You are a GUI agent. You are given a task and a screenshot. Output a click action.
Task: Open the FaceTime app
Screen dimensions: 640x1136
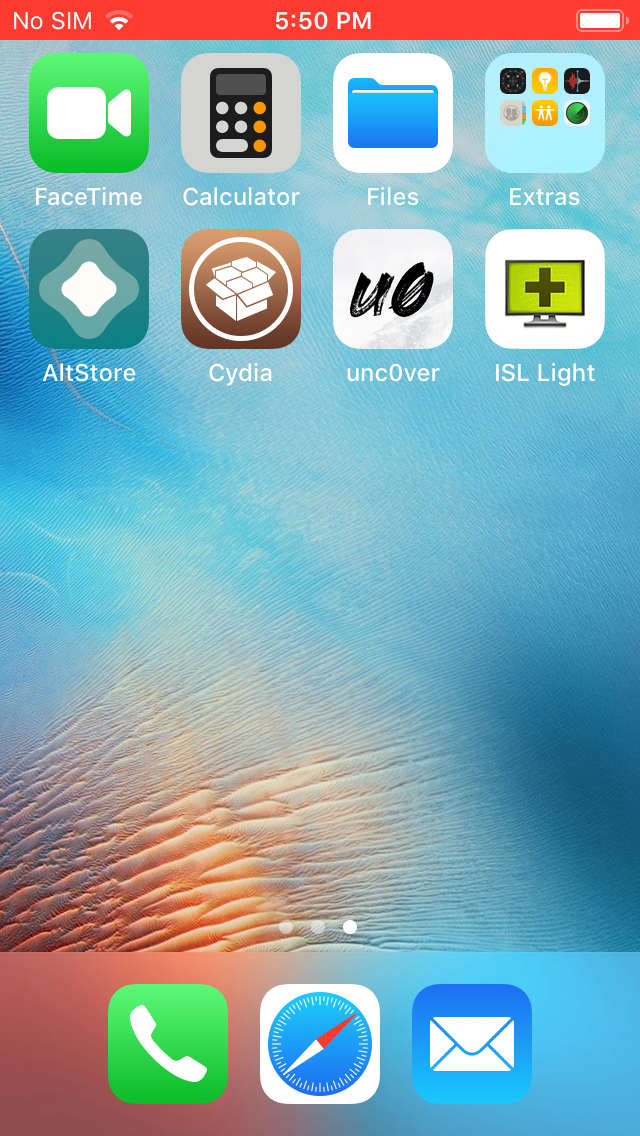(89, 113)
